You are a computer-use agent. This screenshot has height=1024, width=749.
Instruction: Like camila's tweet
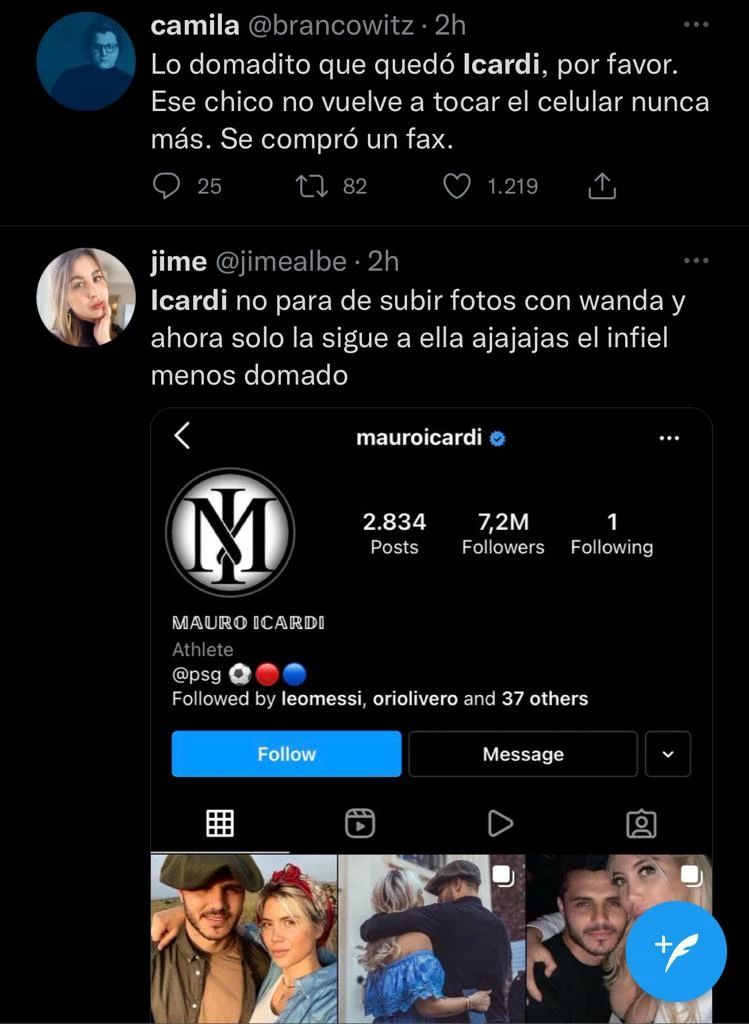click(x=457, y=186)
